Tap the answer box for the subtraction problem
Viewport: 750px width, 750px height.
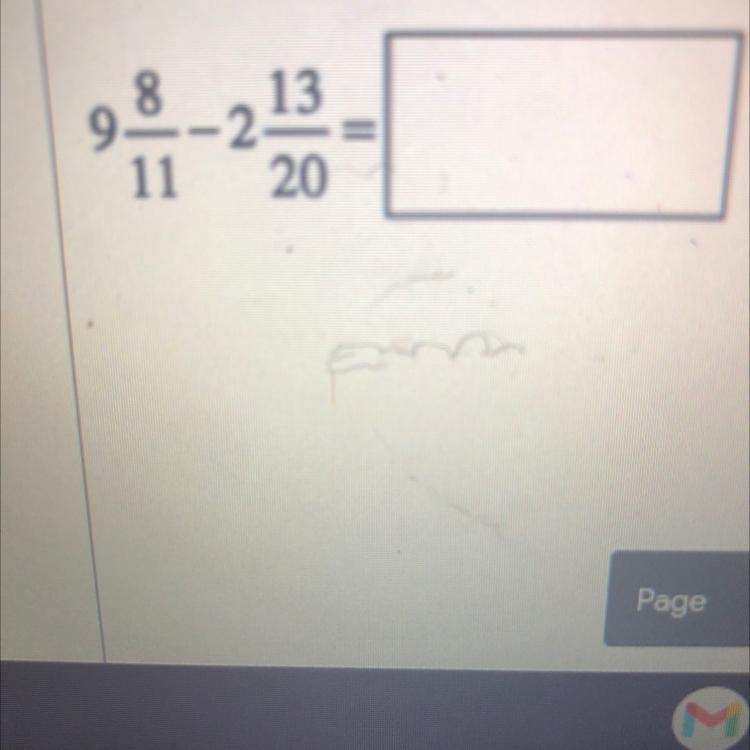click(562, 125)
